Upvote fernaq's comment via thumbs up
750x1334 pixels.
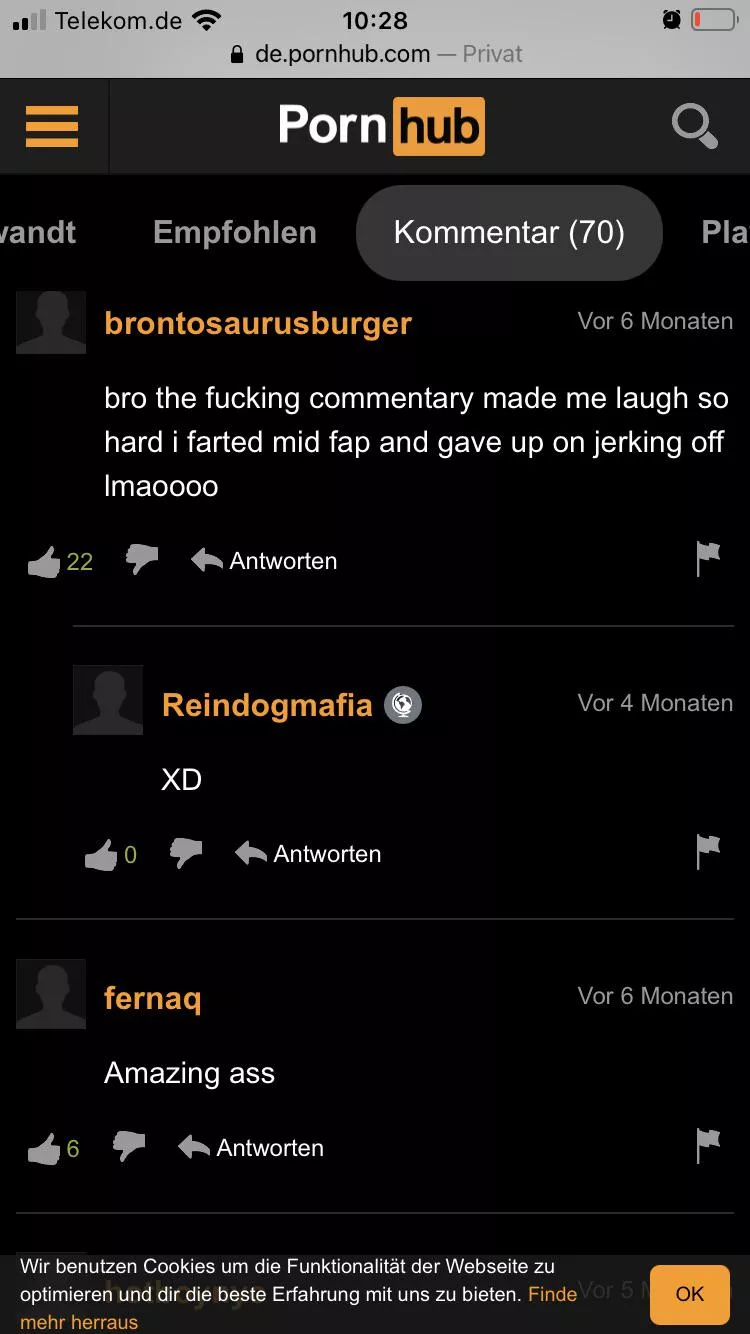pos(44,1145)
